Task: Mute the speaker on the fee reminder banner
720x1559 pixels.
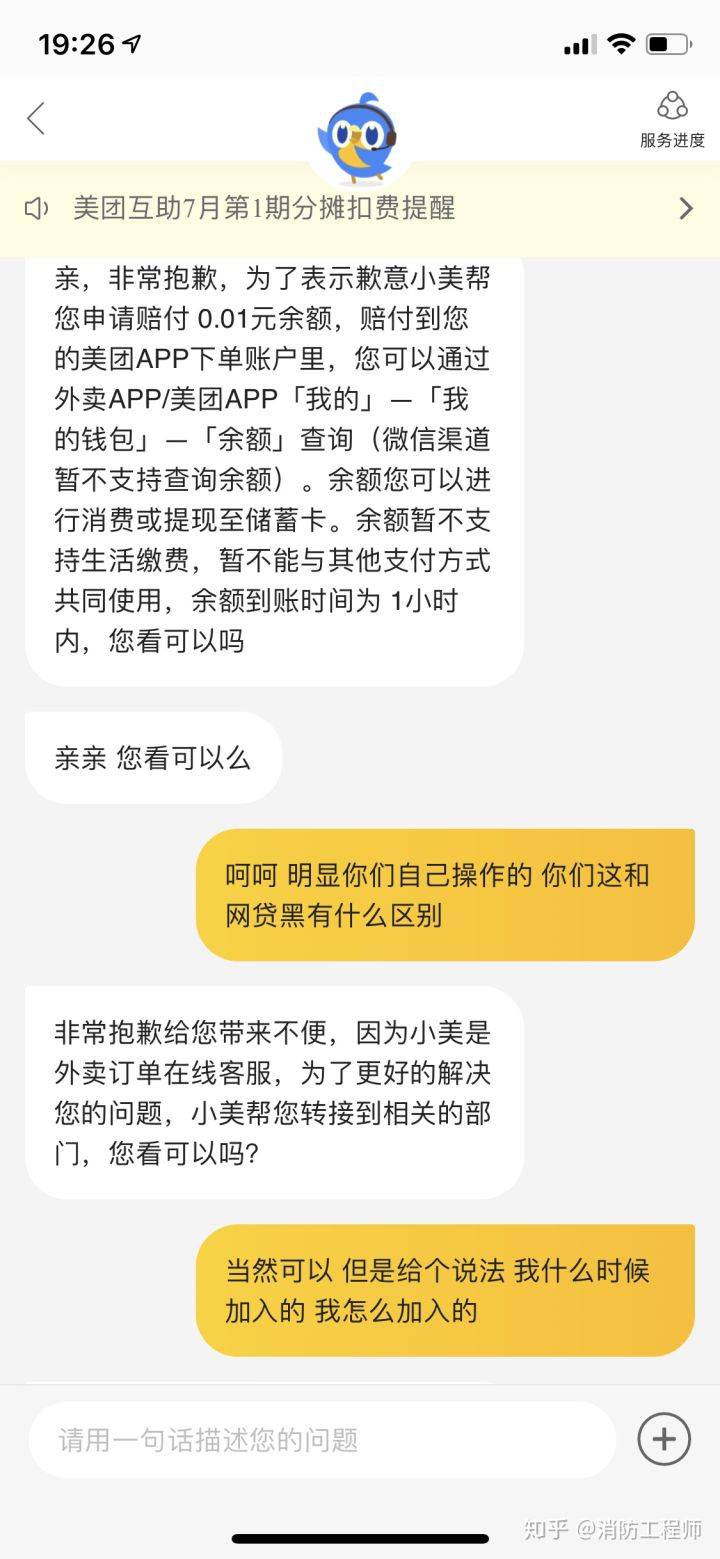Action: (38, 209)
